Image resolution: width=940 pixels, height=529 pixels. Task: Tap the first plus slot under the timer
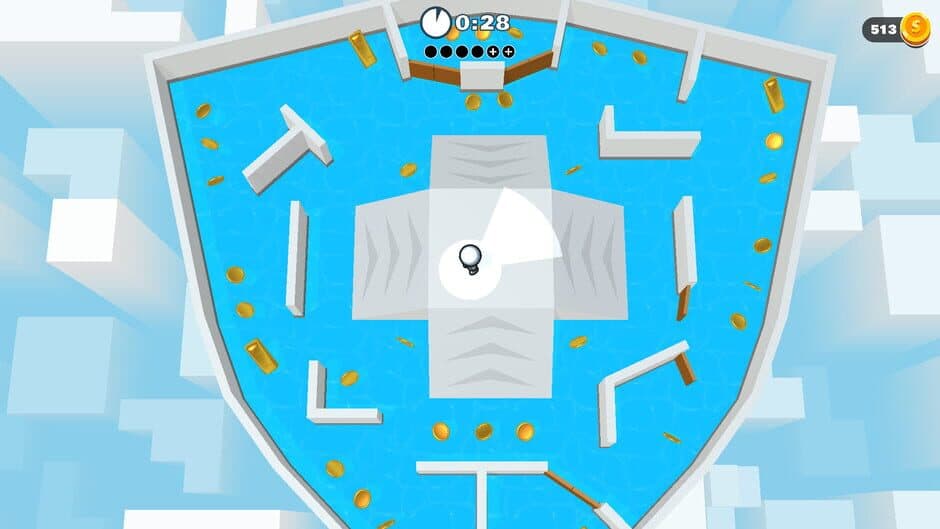click(493, 52)
